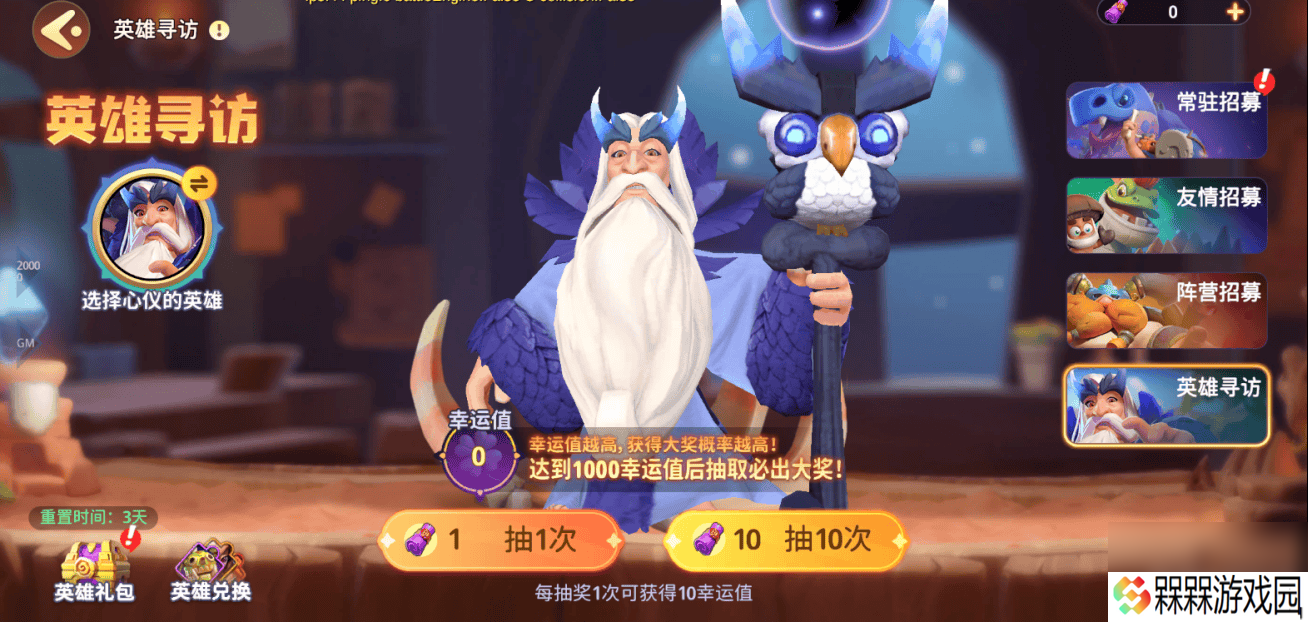
Task: Tap the 幸运值 lucky value badge
Action: click(478, 456)
